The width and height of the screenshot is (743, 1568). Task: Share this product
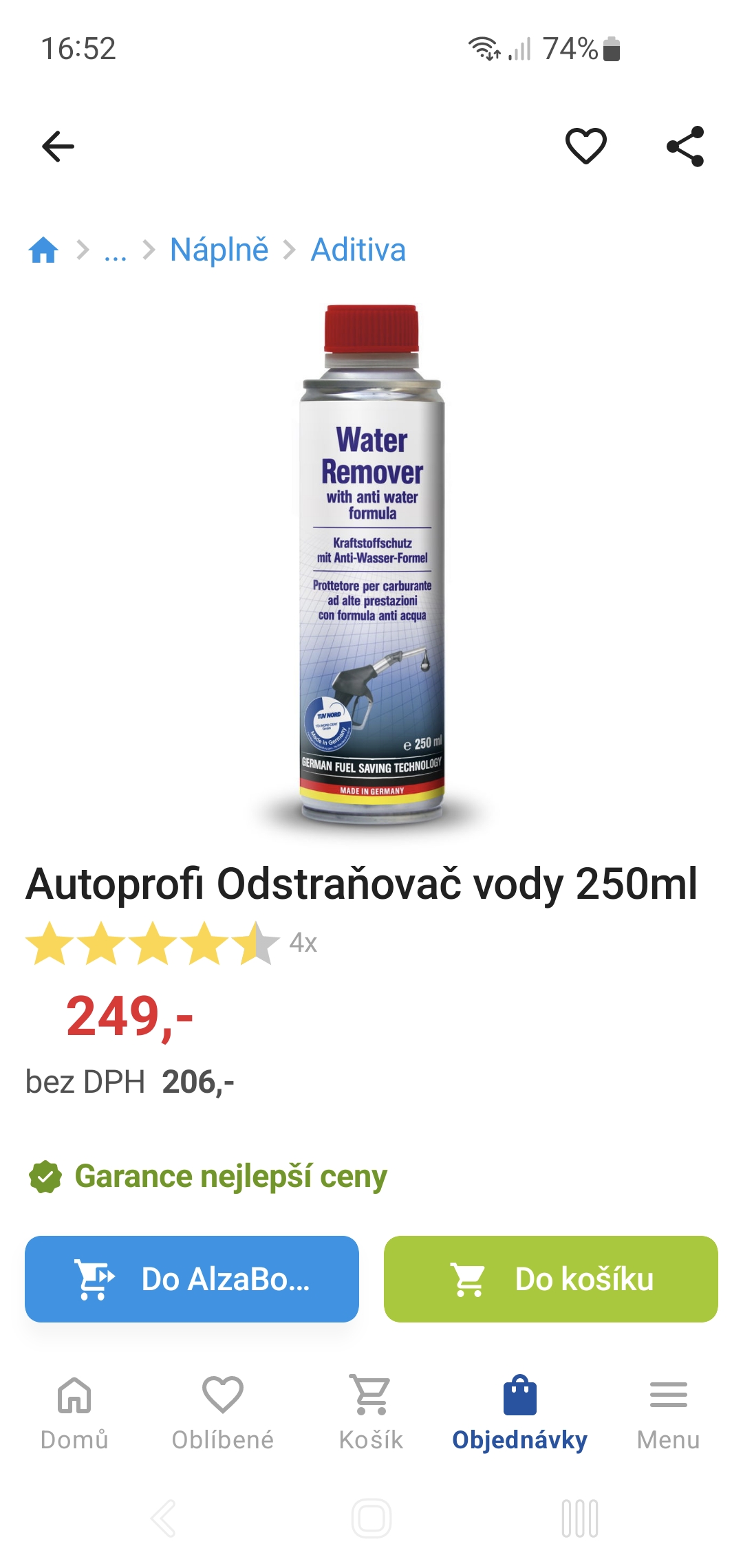pos(685,146)
